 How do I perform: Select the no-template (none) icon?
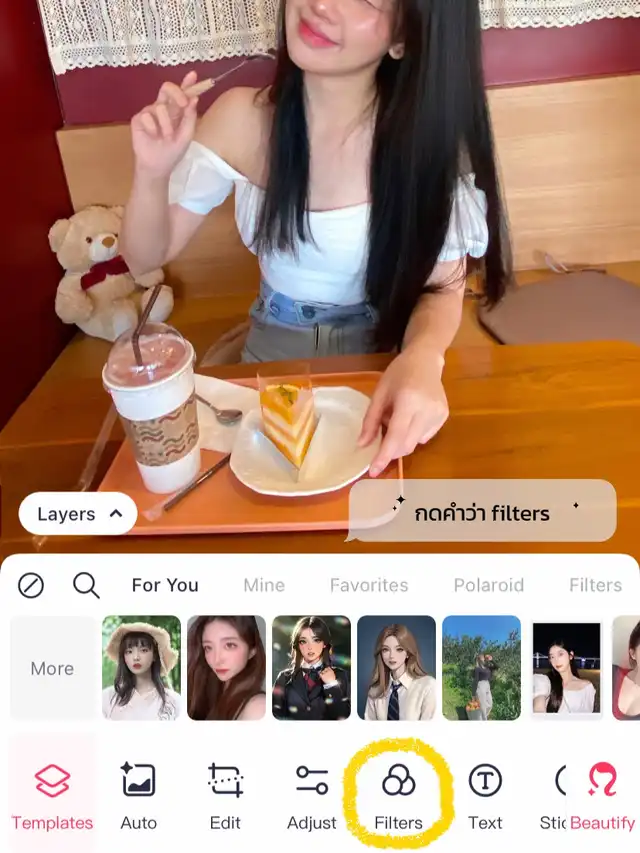[31, 585]
